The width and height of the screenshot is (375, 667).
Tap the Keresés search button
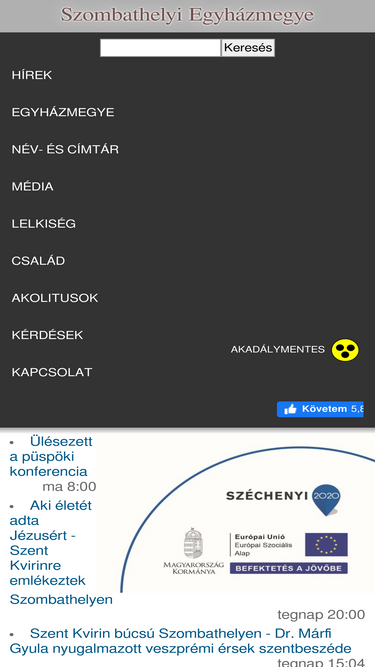248,48
